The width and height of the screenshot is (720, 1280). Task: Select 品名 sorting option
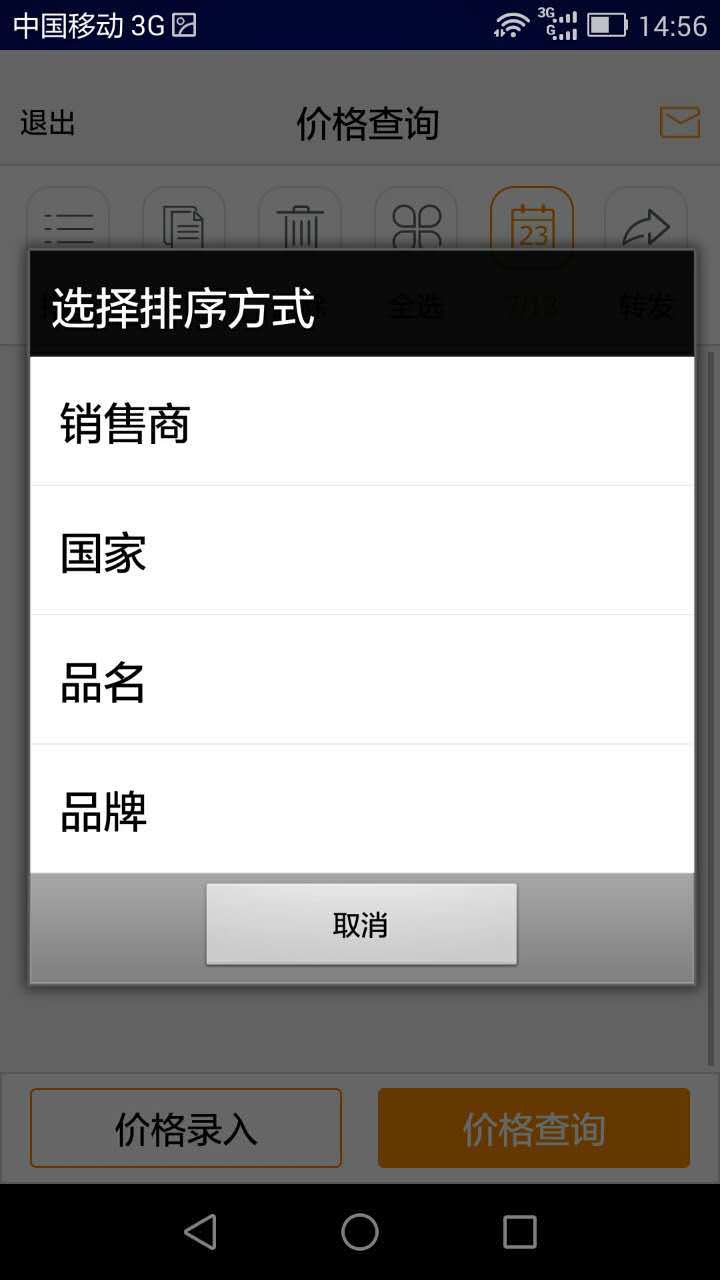point(362,679)
